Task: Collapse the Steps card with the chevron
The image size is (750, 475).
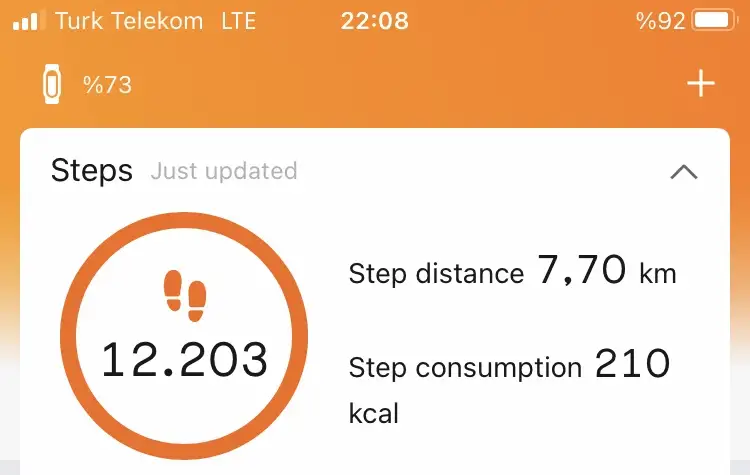Action: tap(684, 172)
